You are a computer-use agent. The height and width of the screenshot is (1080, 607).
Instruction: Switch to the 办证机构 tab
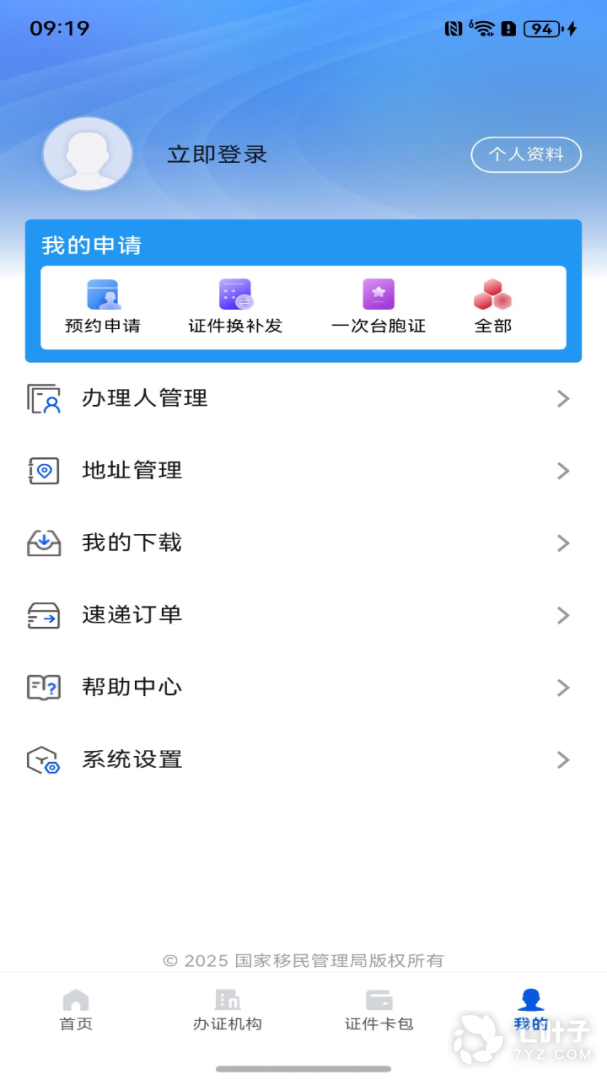click(227, 1010)
